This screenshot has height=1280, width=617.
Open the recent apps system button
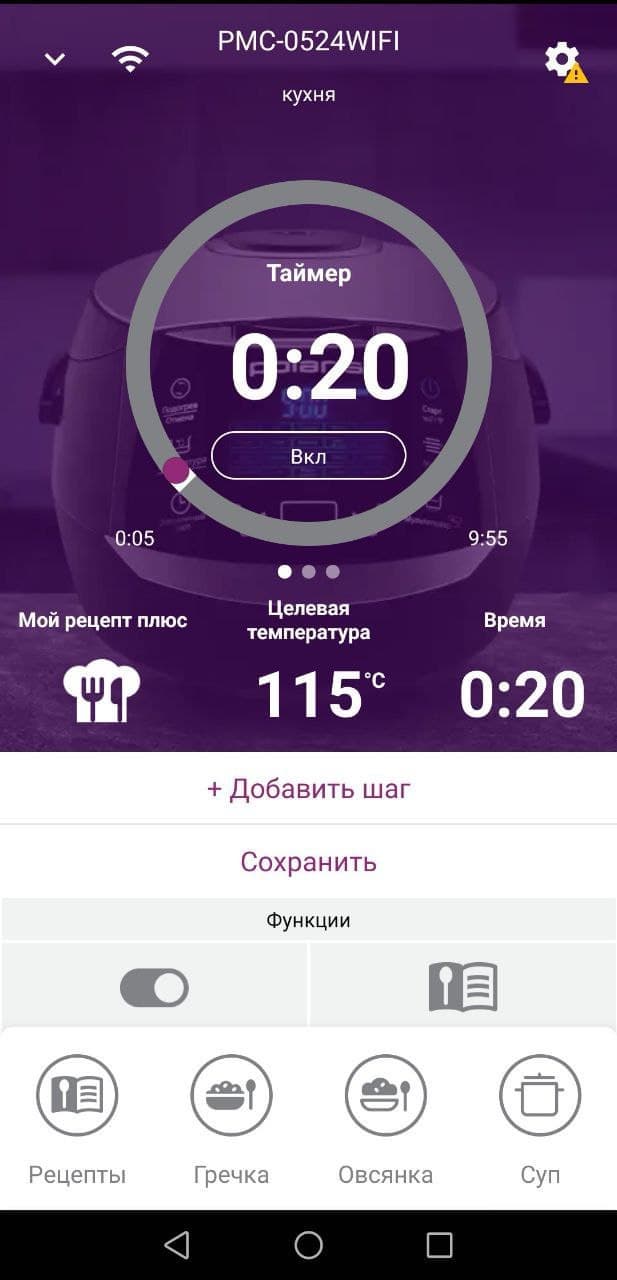pos(440,1245)
